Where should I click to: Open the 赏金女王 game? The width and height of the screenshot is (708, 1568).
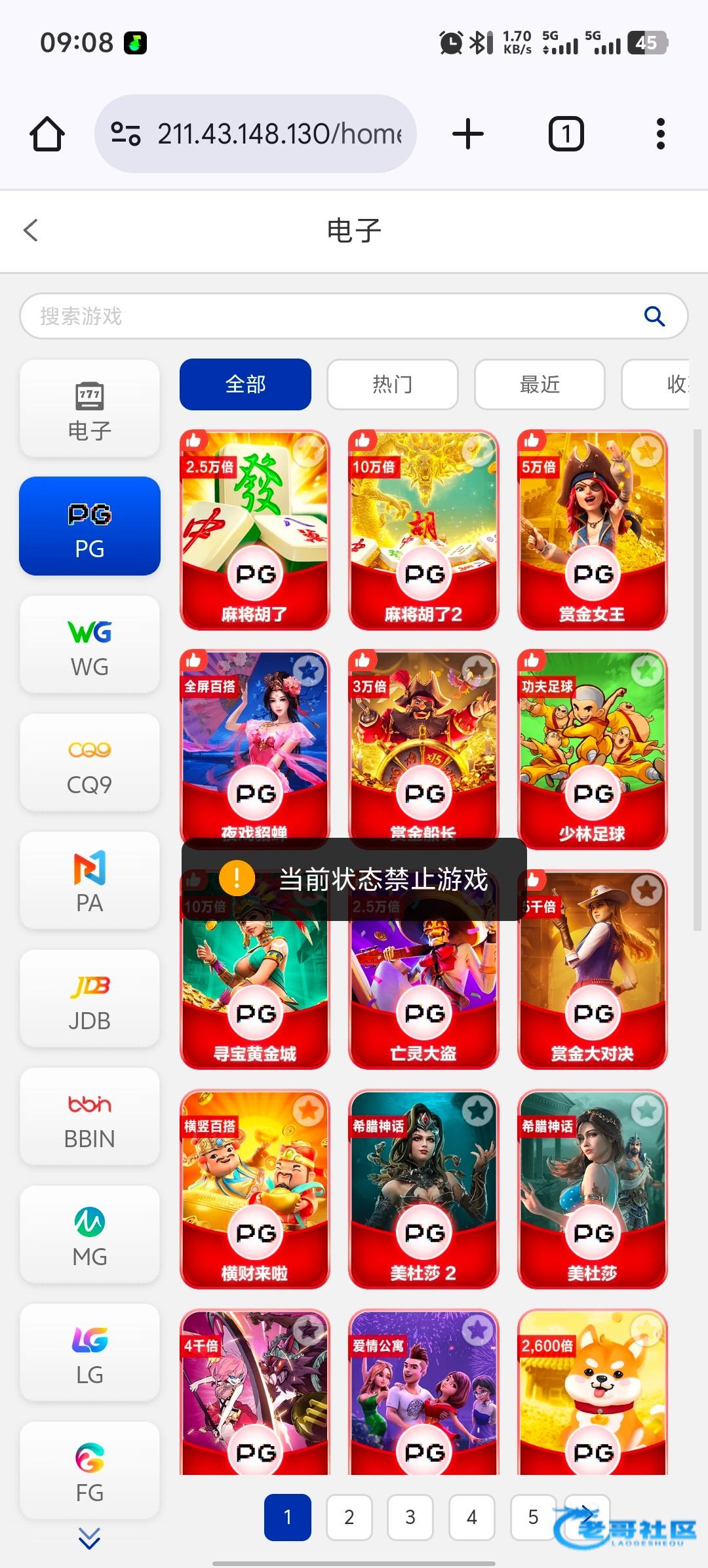592,530
